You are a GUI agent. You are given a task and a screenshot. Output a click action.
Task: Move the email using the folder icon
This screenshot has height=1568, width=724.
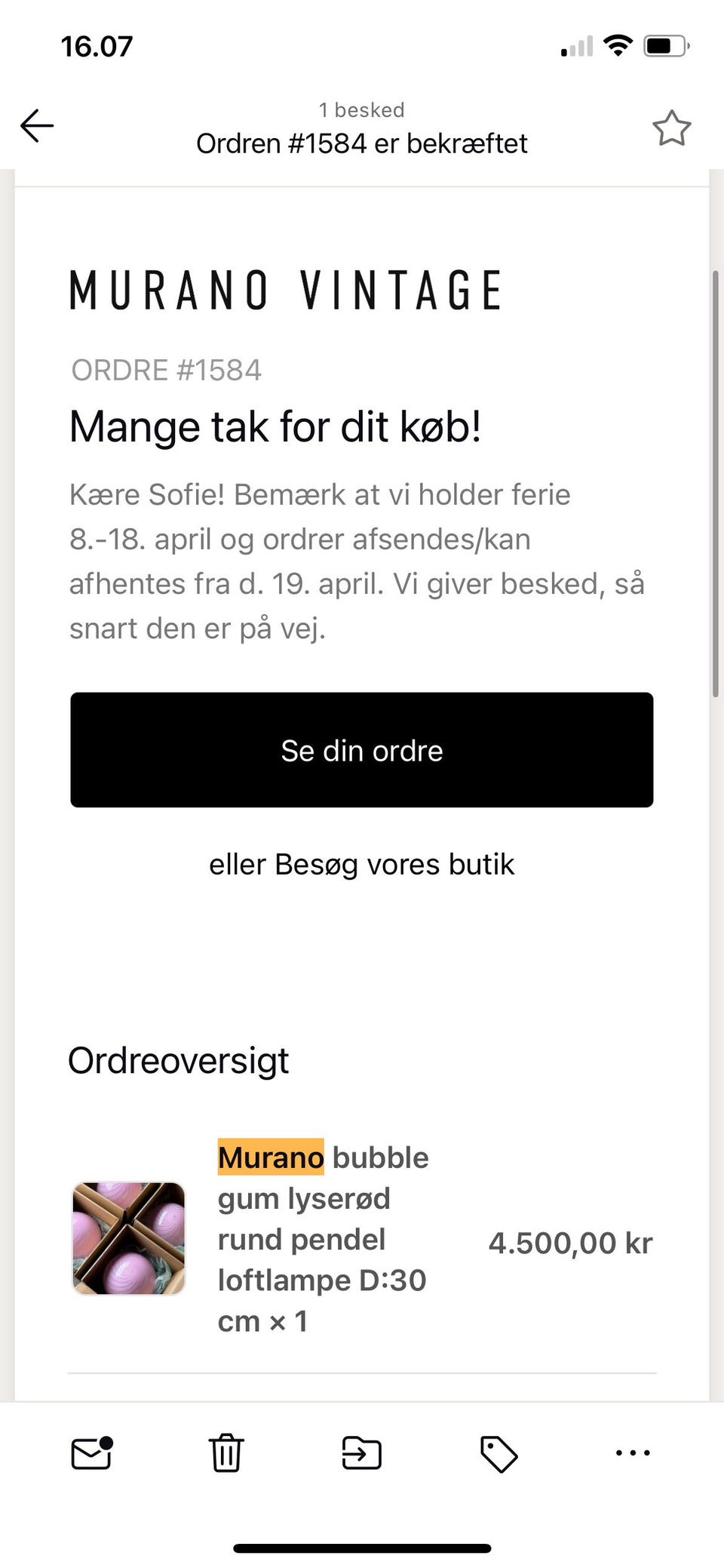point(360,1453)
